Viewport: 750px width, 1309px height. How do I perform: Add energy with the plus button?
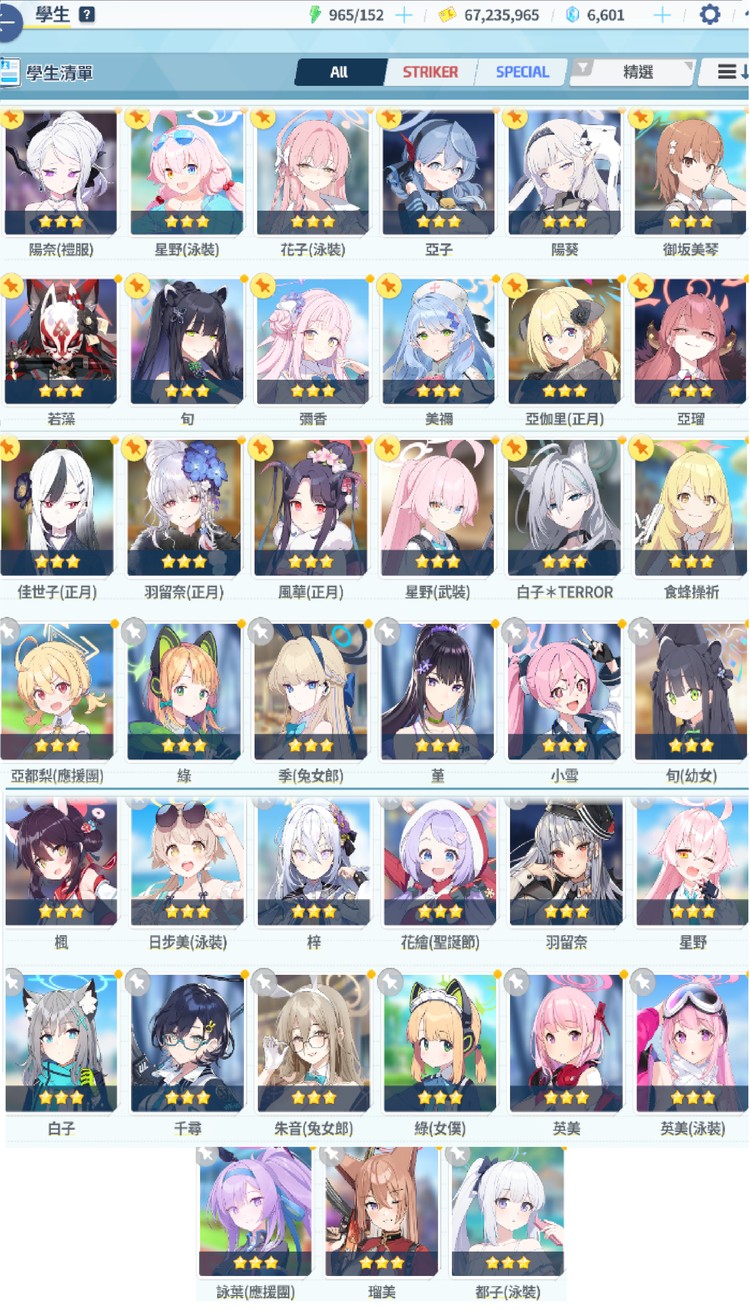point(403,15)
